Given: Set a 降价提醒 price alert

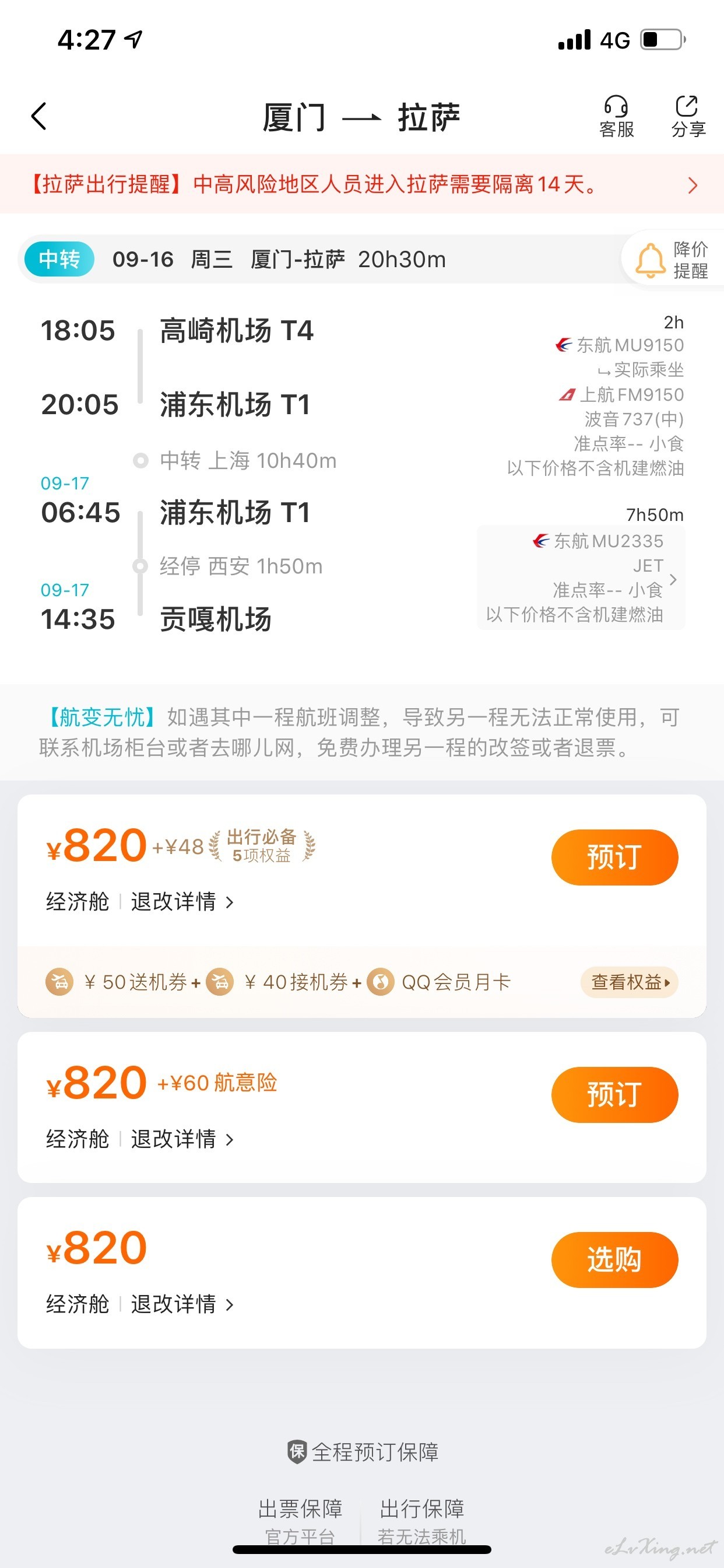Looking at the screenshot, I should coord(673,260).
